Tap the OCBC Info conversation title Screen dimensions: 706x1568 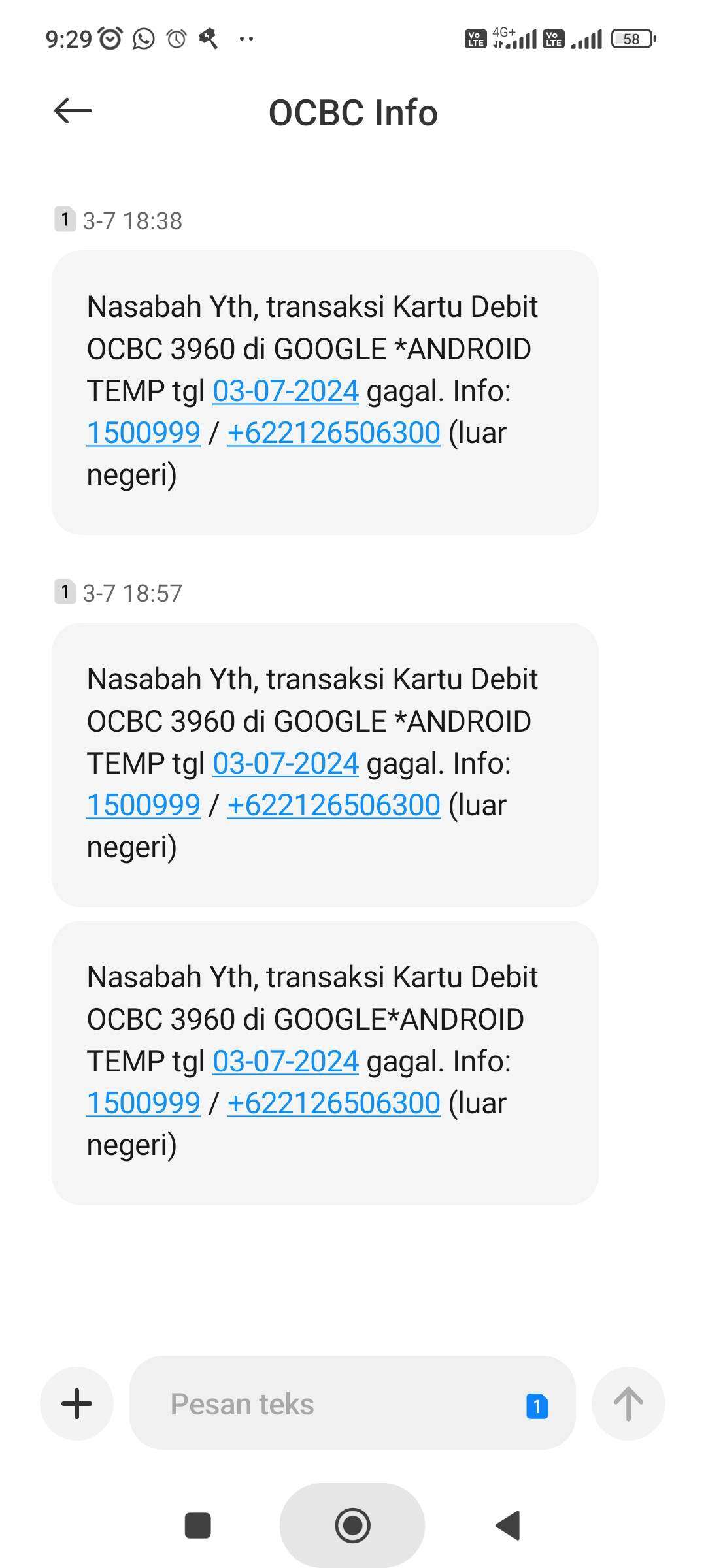(x=353, y=112)
